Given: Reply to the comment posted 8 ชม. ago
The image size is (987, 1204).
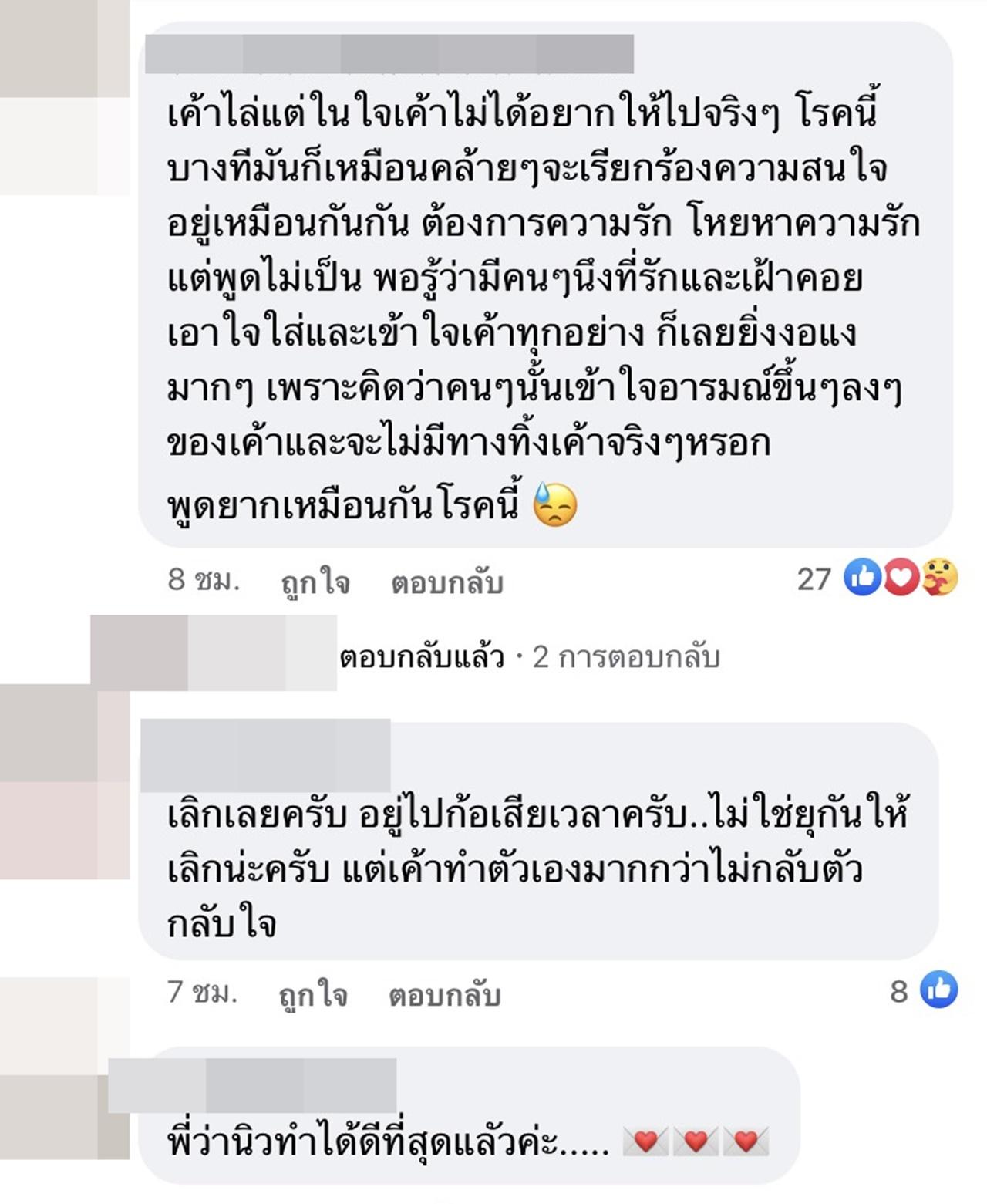Looking at the screenshot, I should tap(446, 582).
